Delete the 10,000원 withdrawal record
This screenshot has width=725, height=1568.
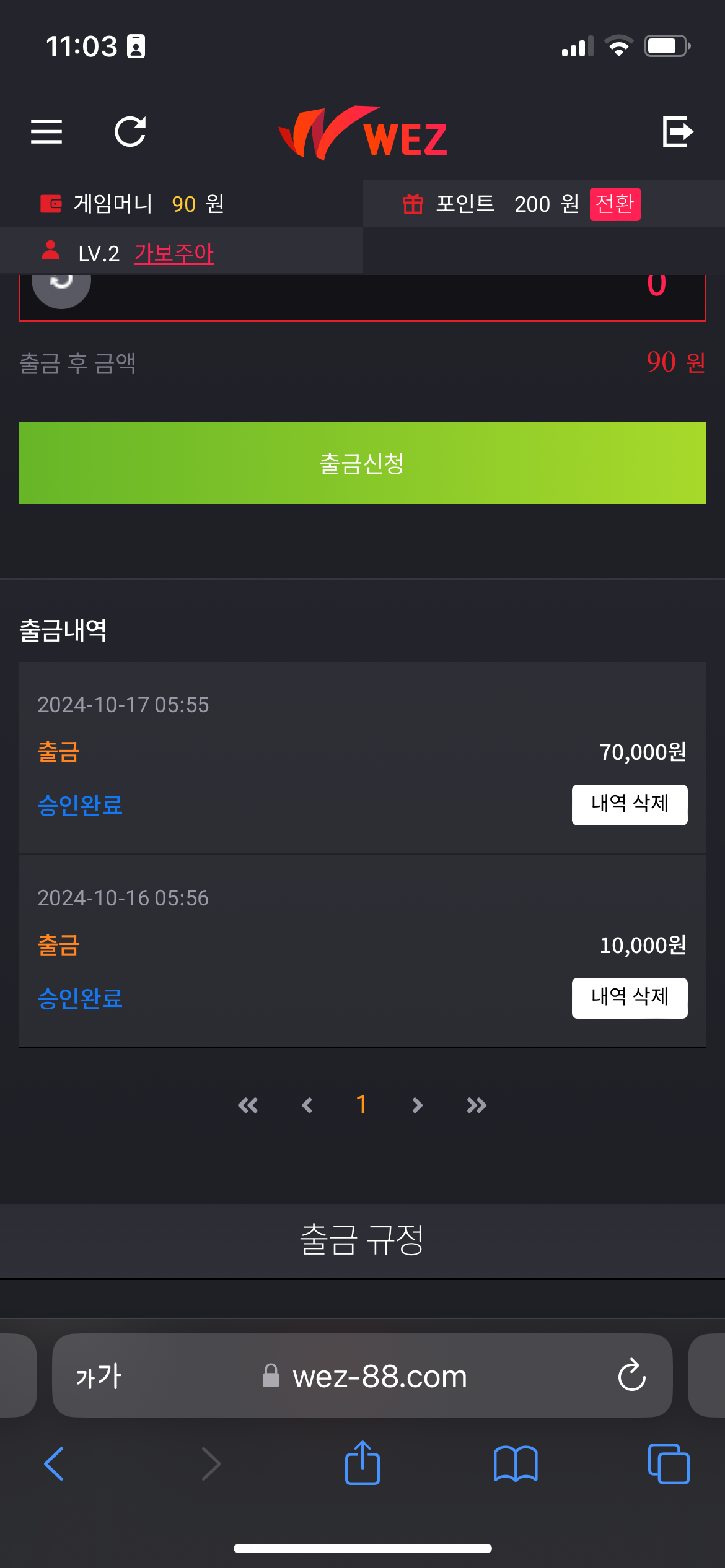point(630,998)
